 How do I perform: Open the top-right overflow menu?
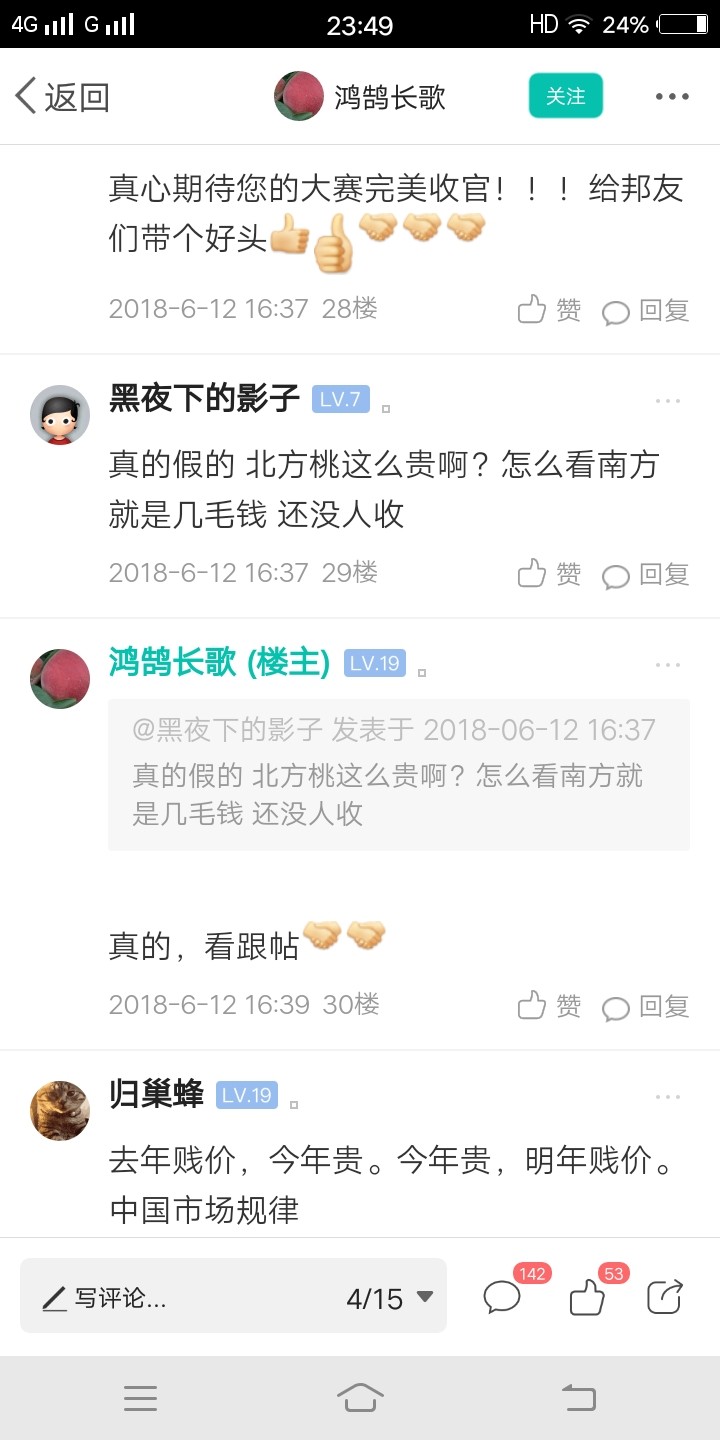pyautogui.click(x=672, y=97)
